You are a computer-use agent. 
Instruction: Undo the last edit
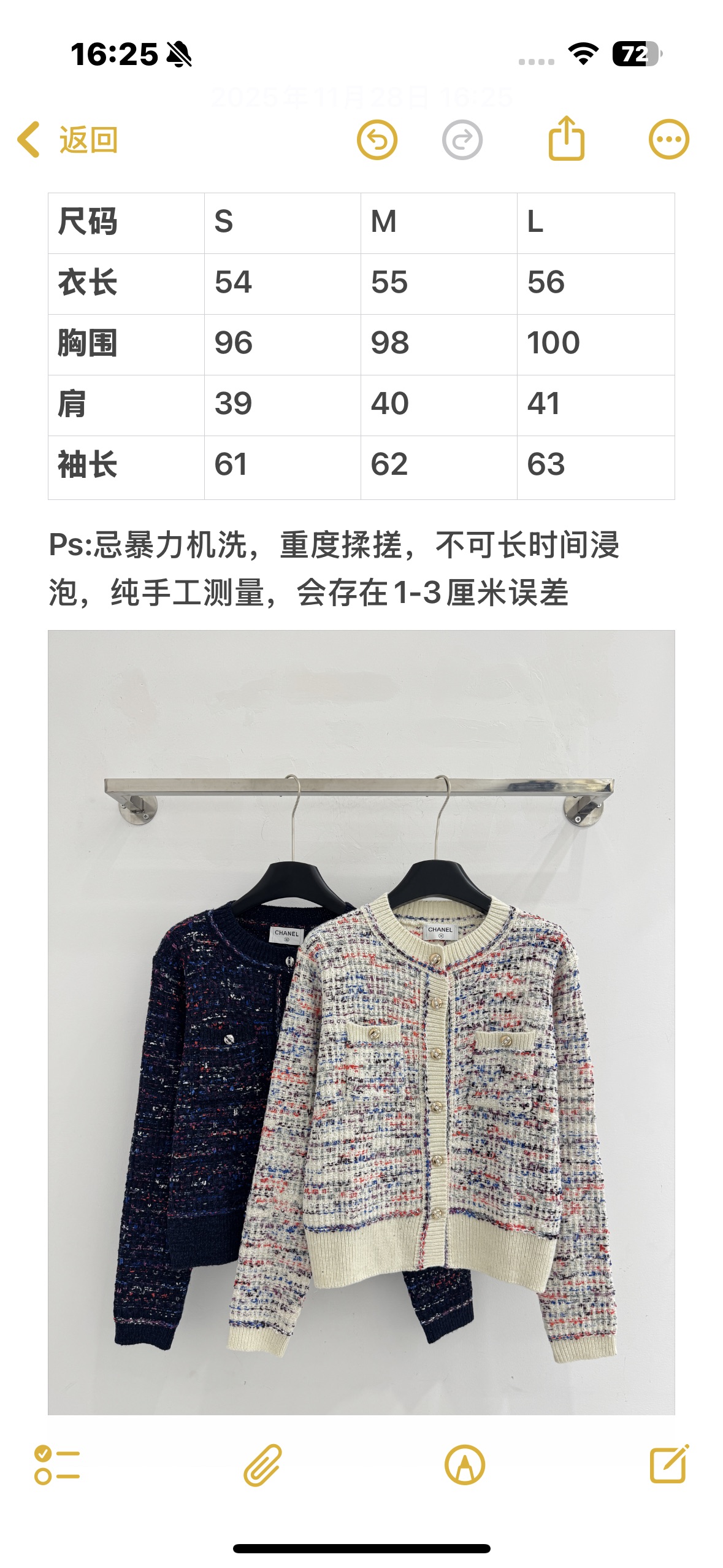click(x=377, y=140)
